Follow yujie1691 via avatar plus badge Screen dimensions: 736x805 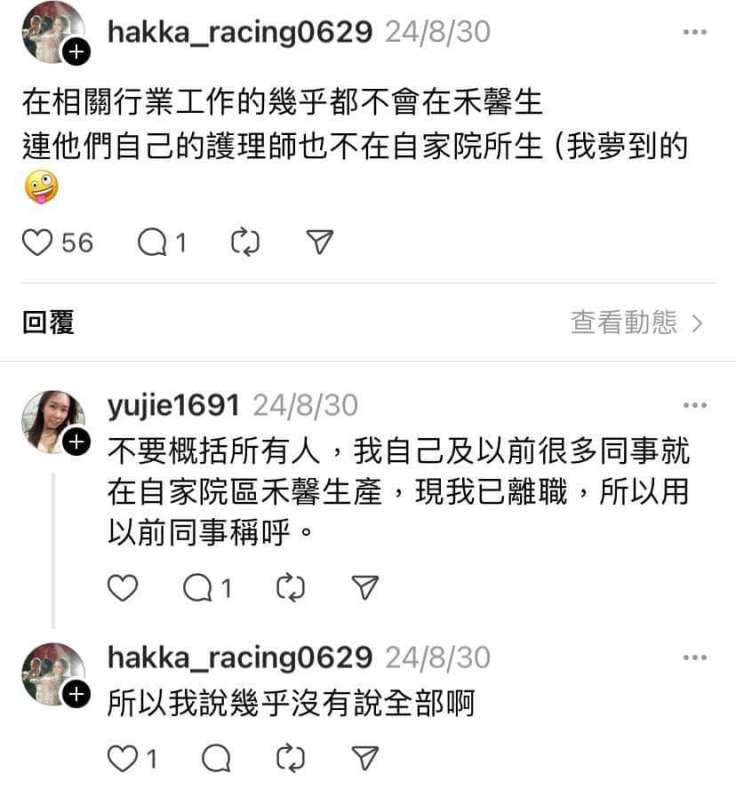tap(76, 441)
